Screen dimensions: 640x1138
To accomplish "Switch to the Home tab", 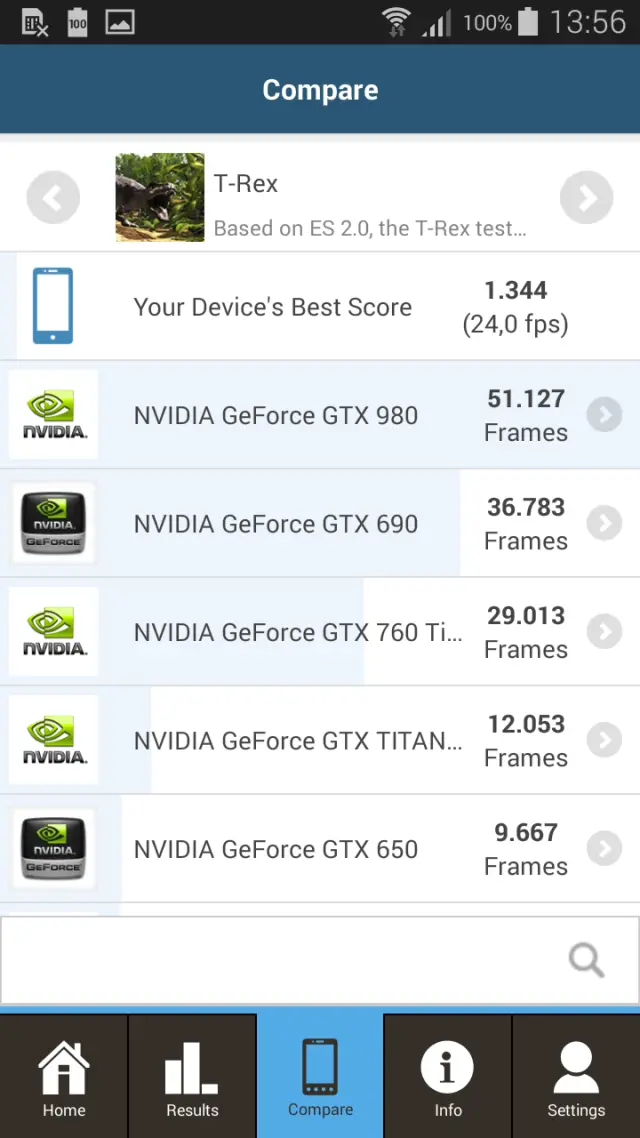I will pyautogui.click(x=64, y=1076).
